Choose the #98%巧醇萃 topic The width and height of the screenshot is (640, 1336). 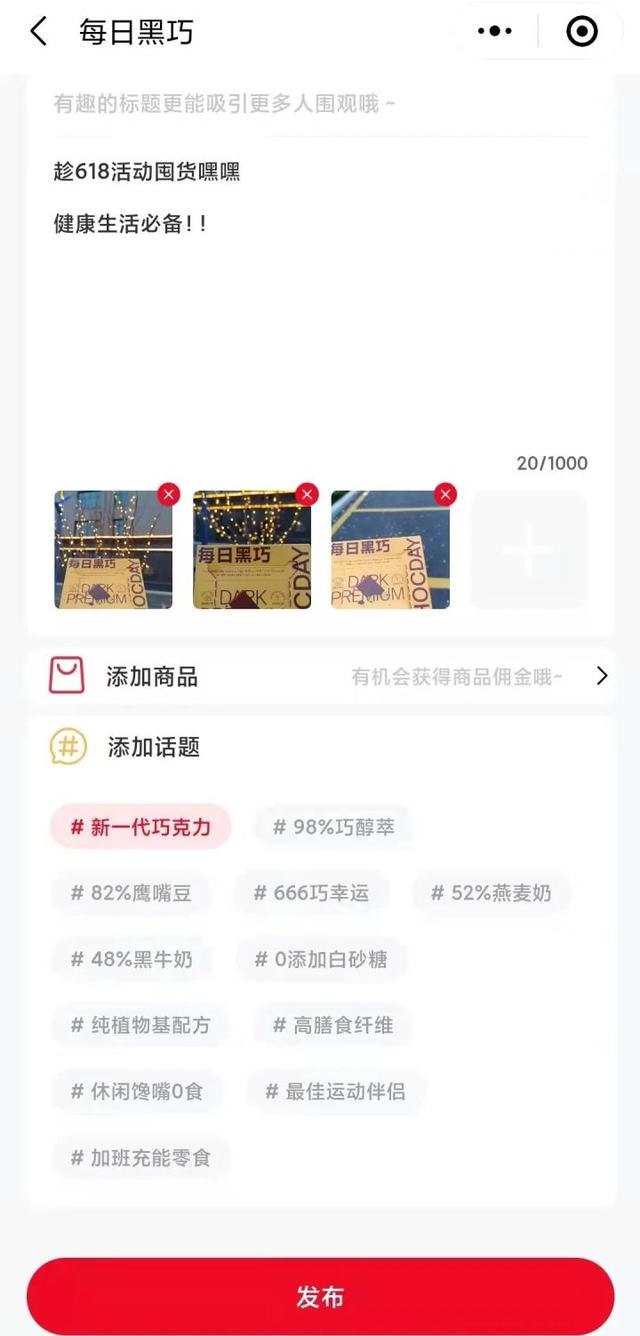click(x=333, y=827)
